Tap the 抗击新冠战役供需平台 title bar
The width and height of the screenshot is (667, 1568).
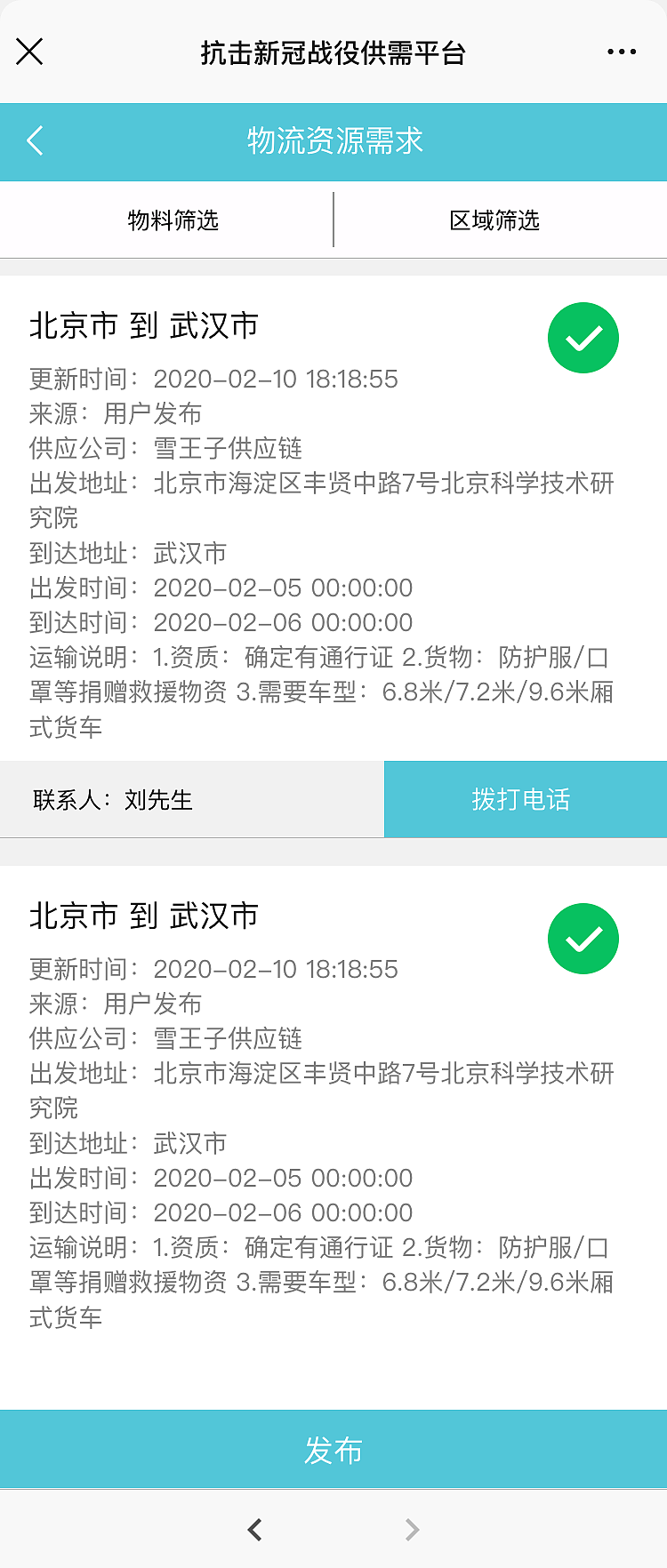[x=333, y=52]
